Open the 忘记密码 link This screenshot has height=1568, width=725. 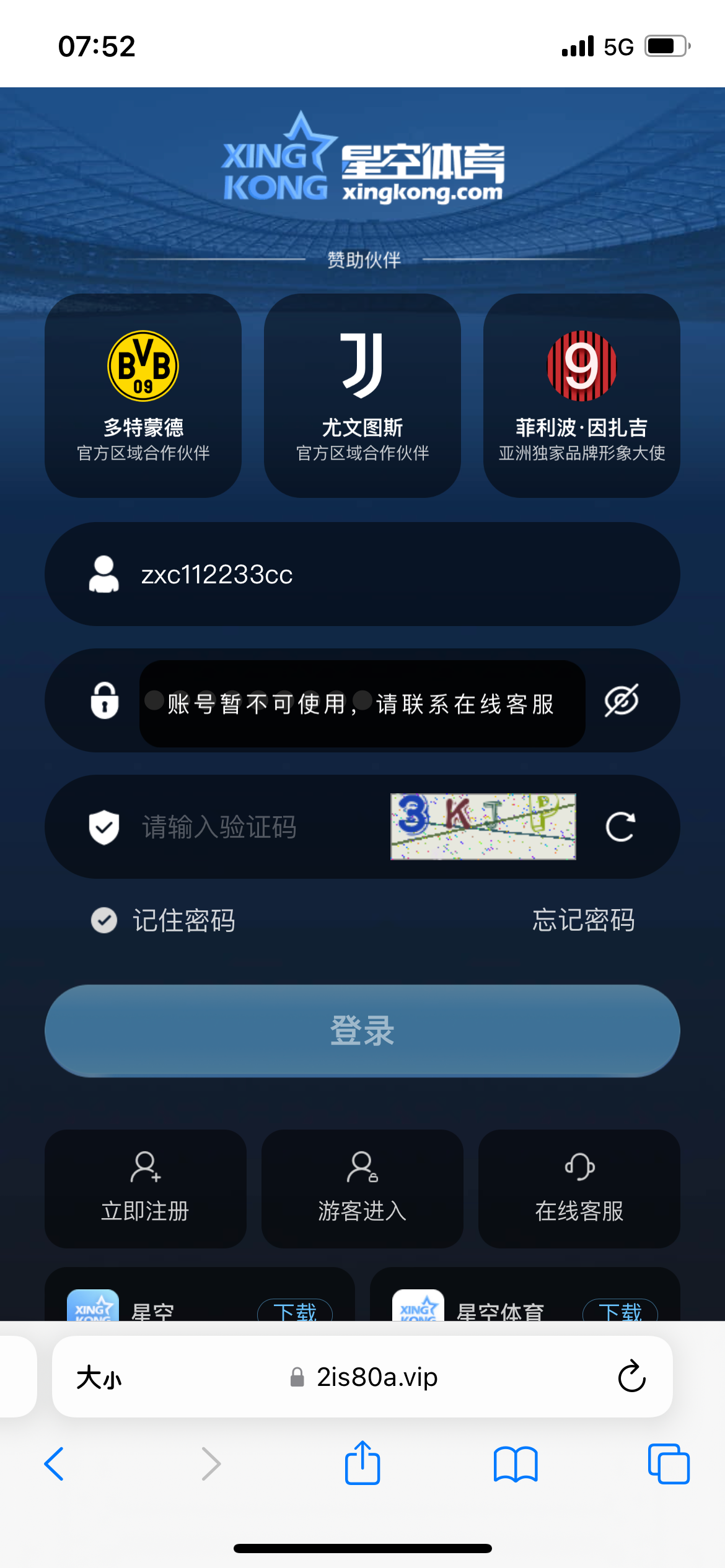[583, 920]
